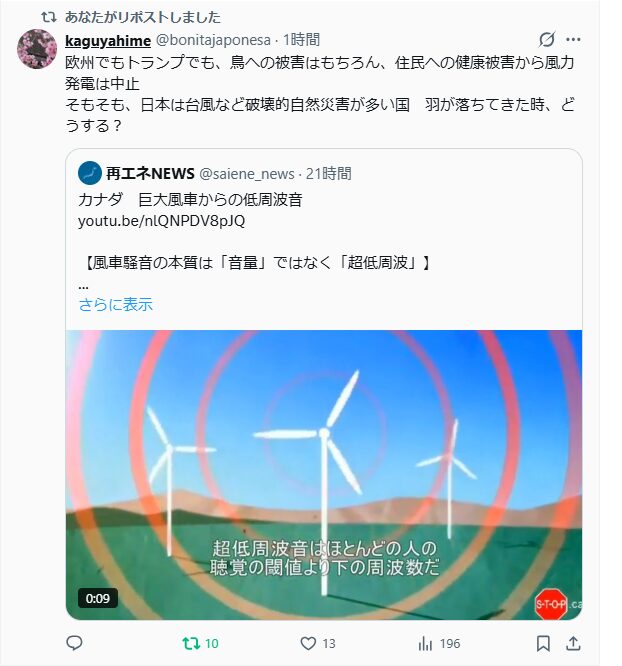This screenshot has width=622, height=666.
Task: Share this post
Action: 574,643
